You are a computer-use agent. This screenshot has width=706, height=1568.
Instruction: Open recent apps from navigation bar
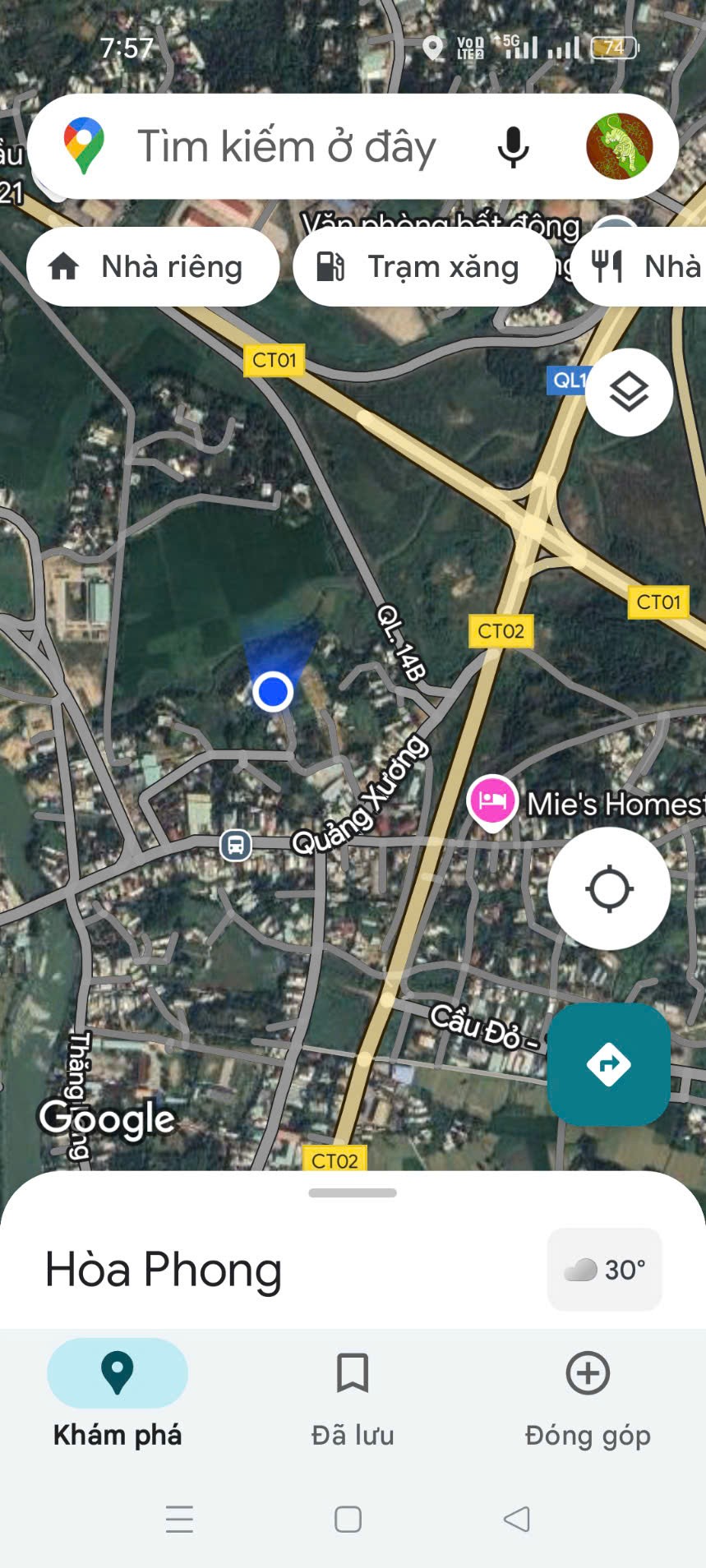click(179, 1519)
